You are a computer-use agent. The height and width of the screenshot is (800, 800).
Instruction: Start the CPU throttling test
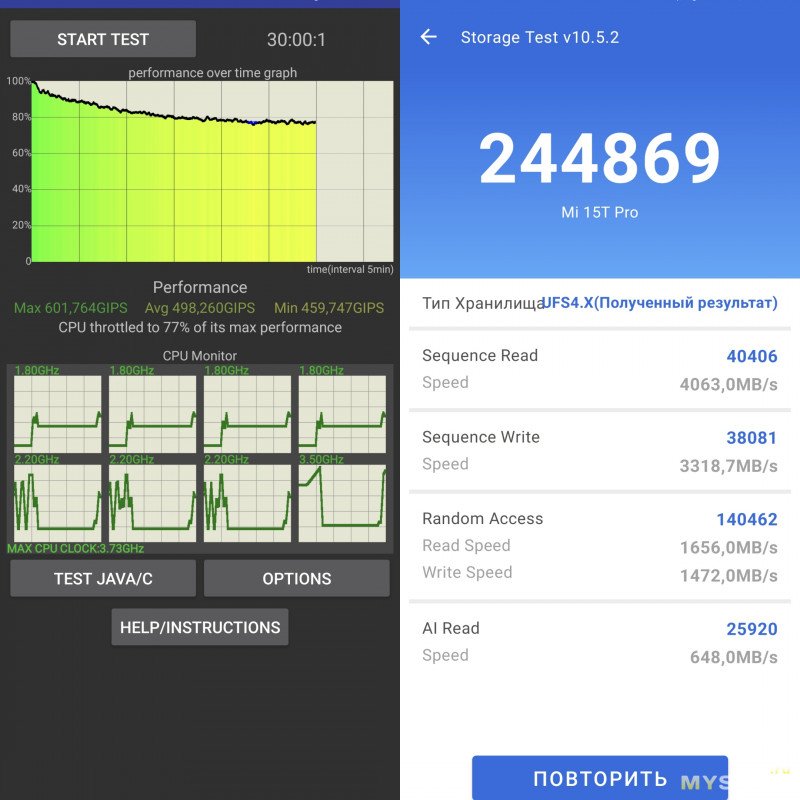pos(103,39)
